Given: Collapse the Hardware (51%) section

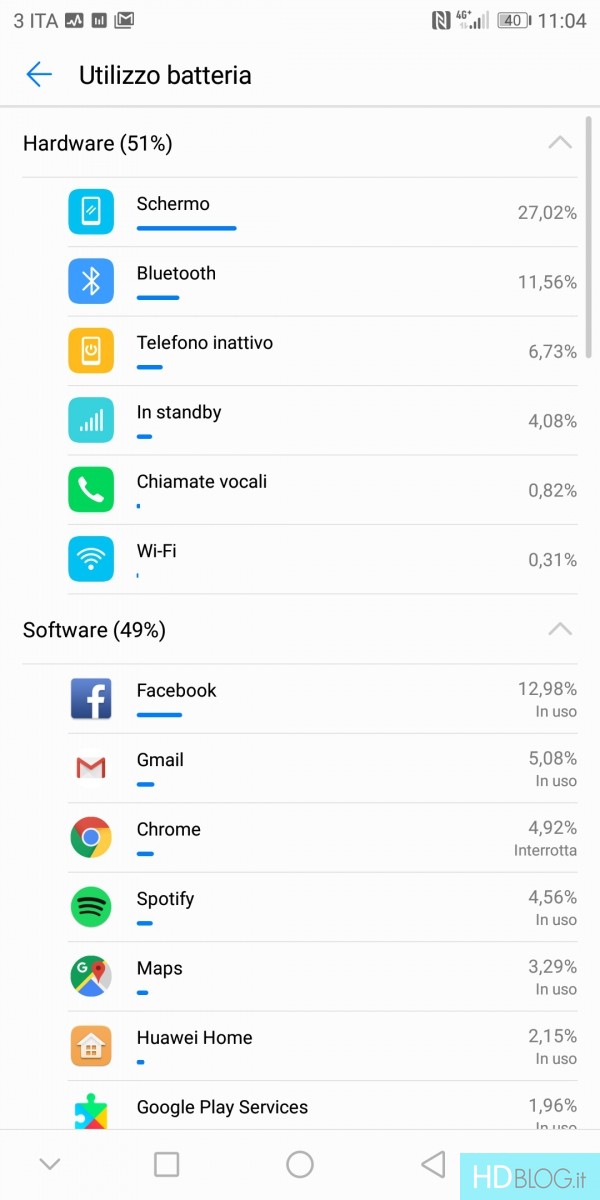Looking at the screenshot, I should pos(560,143).
